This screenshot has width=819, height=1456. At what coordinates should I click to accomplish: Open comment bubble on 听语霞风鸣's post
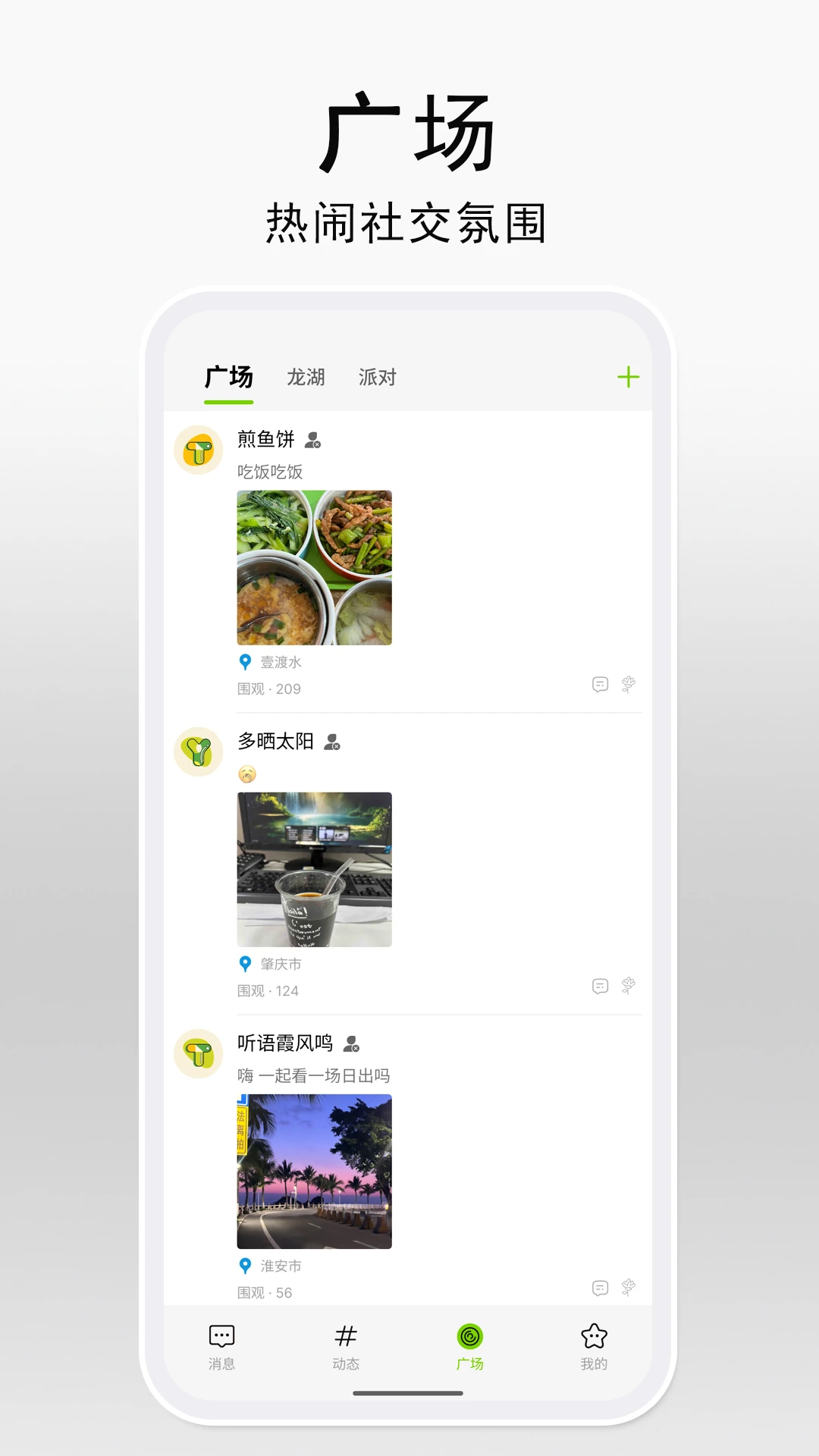point(600,1288)
